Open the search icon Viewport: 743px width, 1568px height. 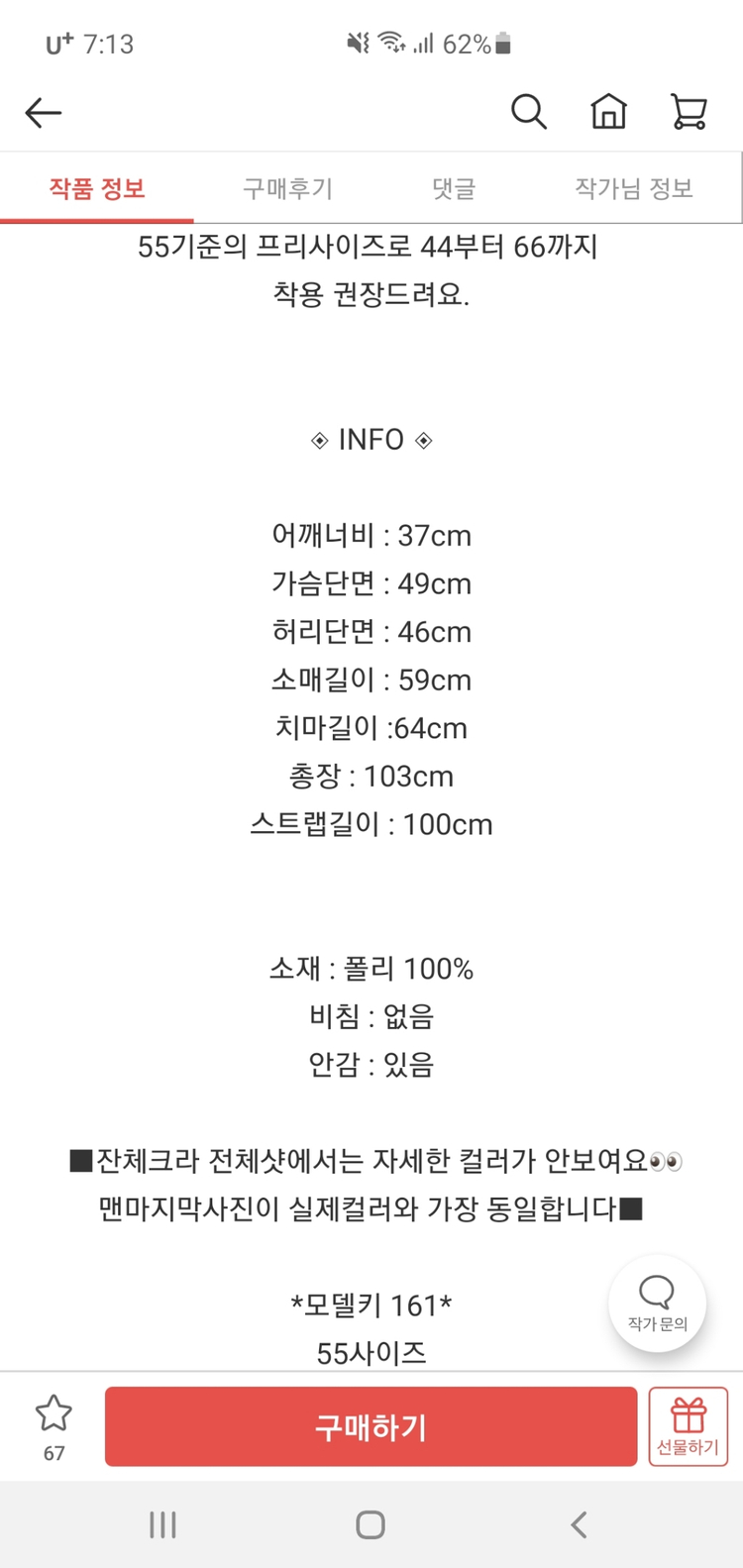coord(529,112)
